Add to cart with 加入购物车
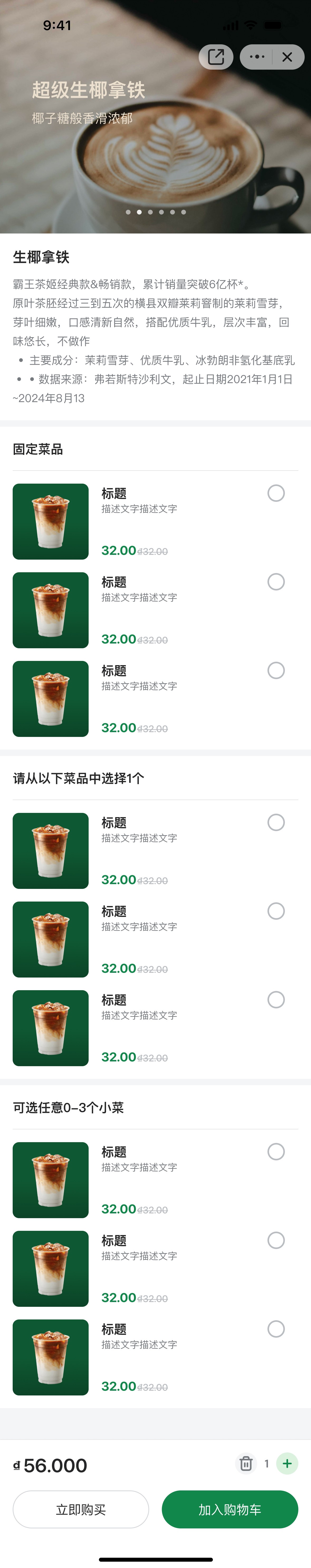The width and height of the screenshot is (311, 1568). tap(230, 1510)
